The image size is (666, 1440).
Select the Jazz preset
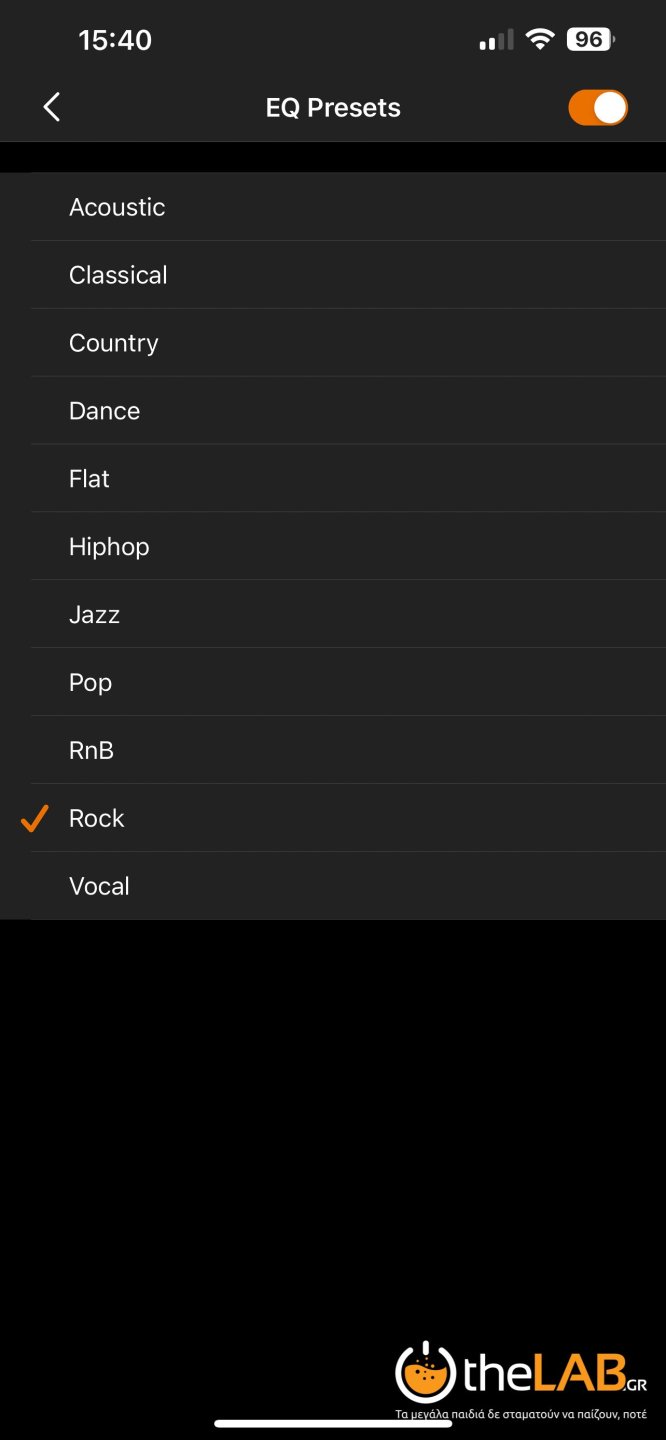(95, 615)
